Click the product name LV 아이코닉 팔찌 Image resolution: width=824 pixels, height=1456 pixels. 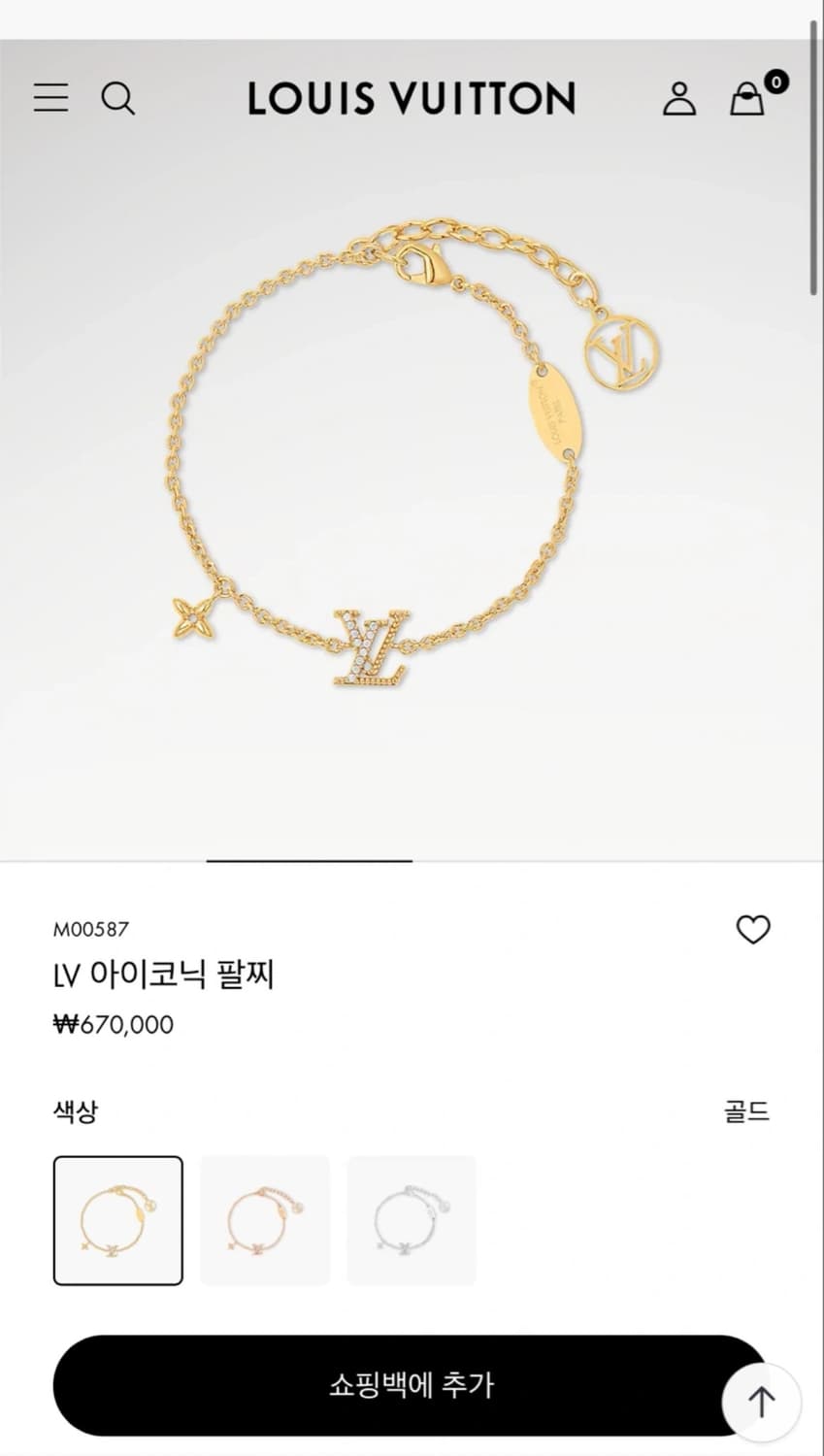163,976
